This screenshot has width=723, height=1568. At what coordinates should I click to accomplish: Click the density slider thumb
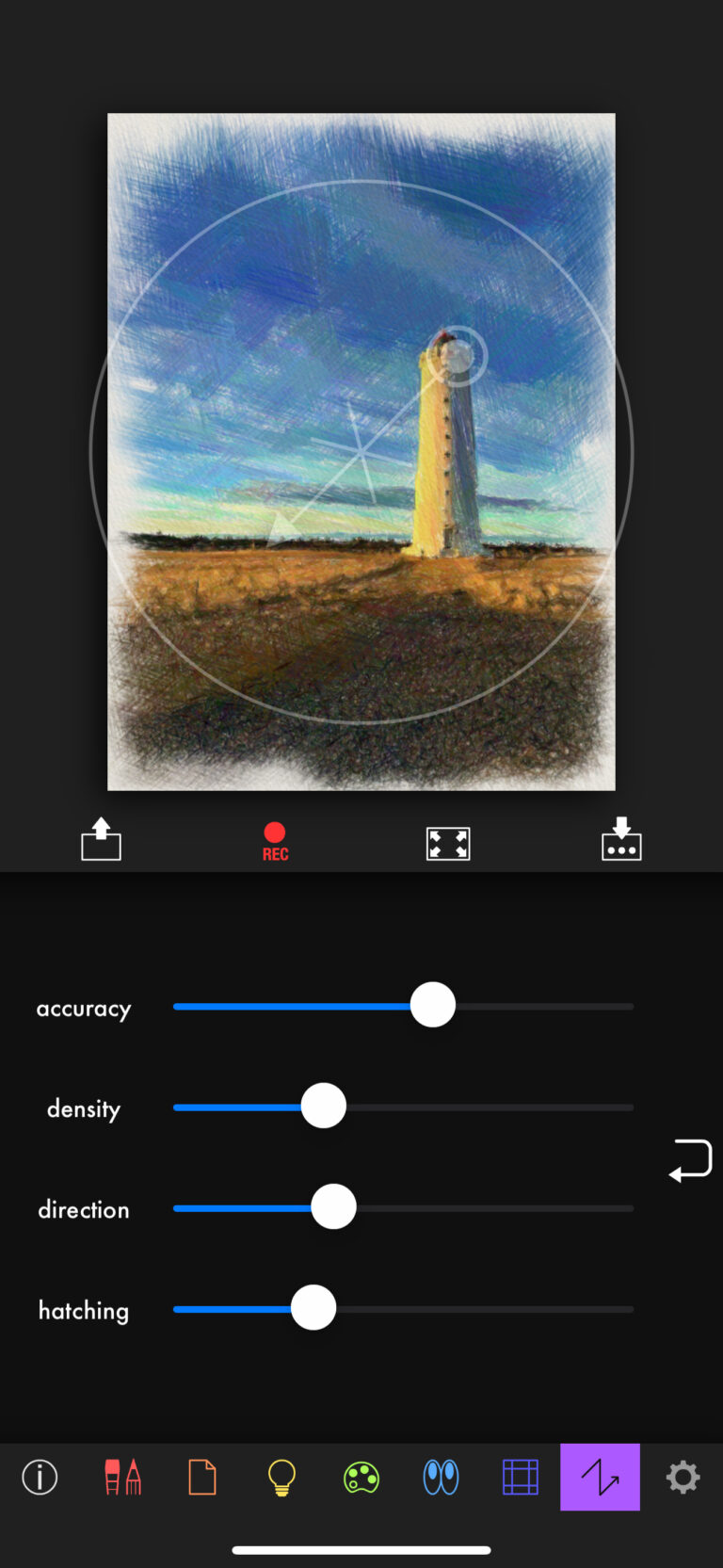(324, 1105)
